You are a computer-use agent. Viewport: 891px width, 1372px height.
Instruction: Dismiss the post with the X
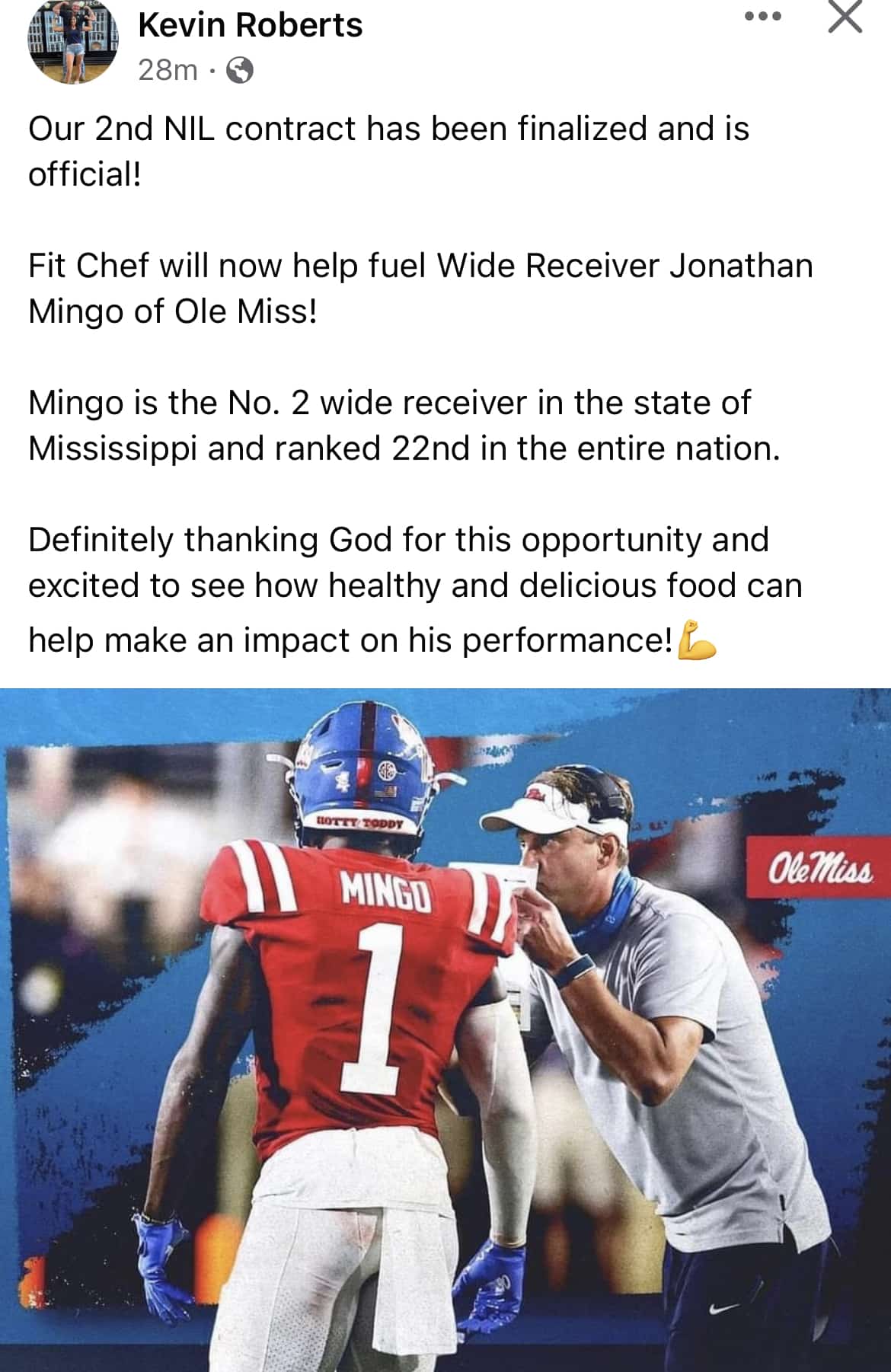[x=845, y=16]
